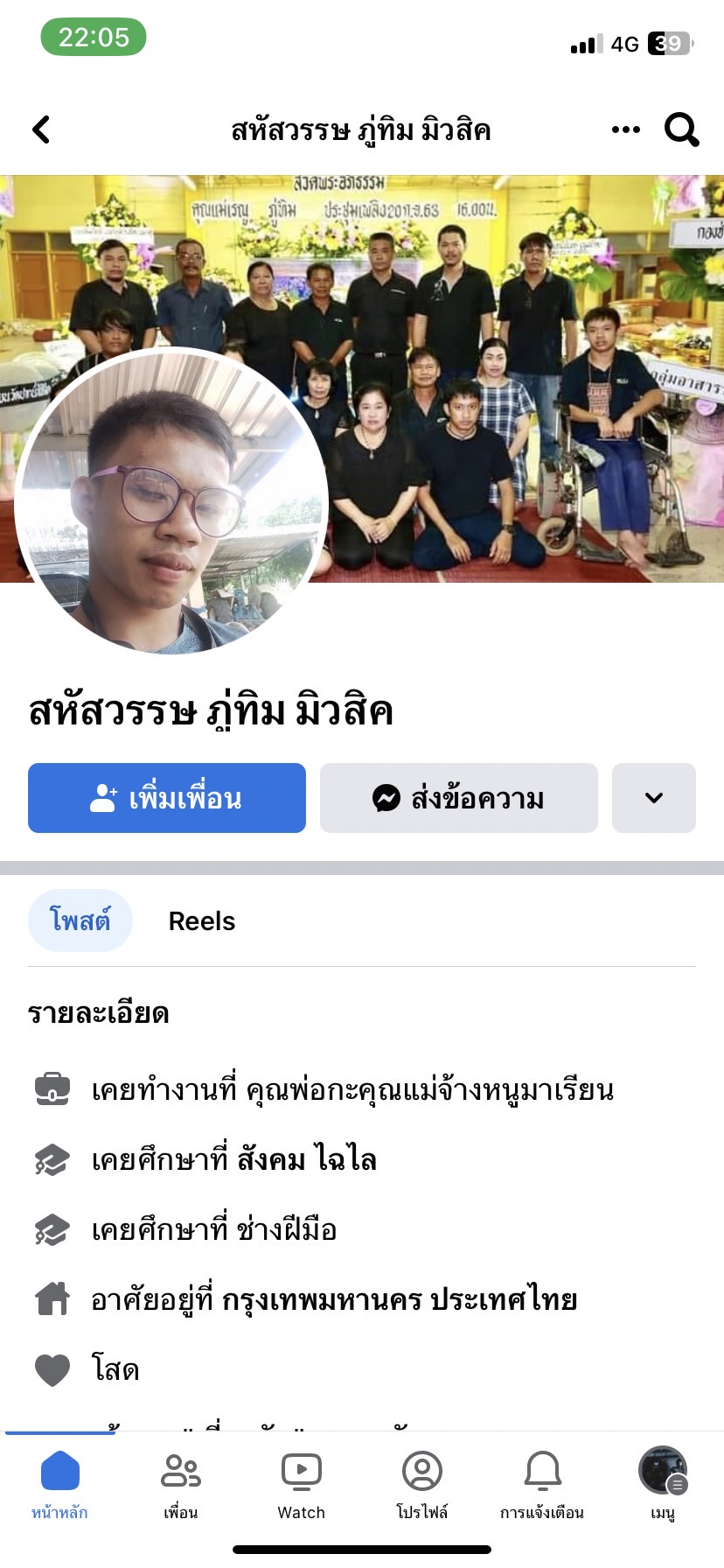
Task: Select the โพสต์ tab
Action: tap(80, 920)
